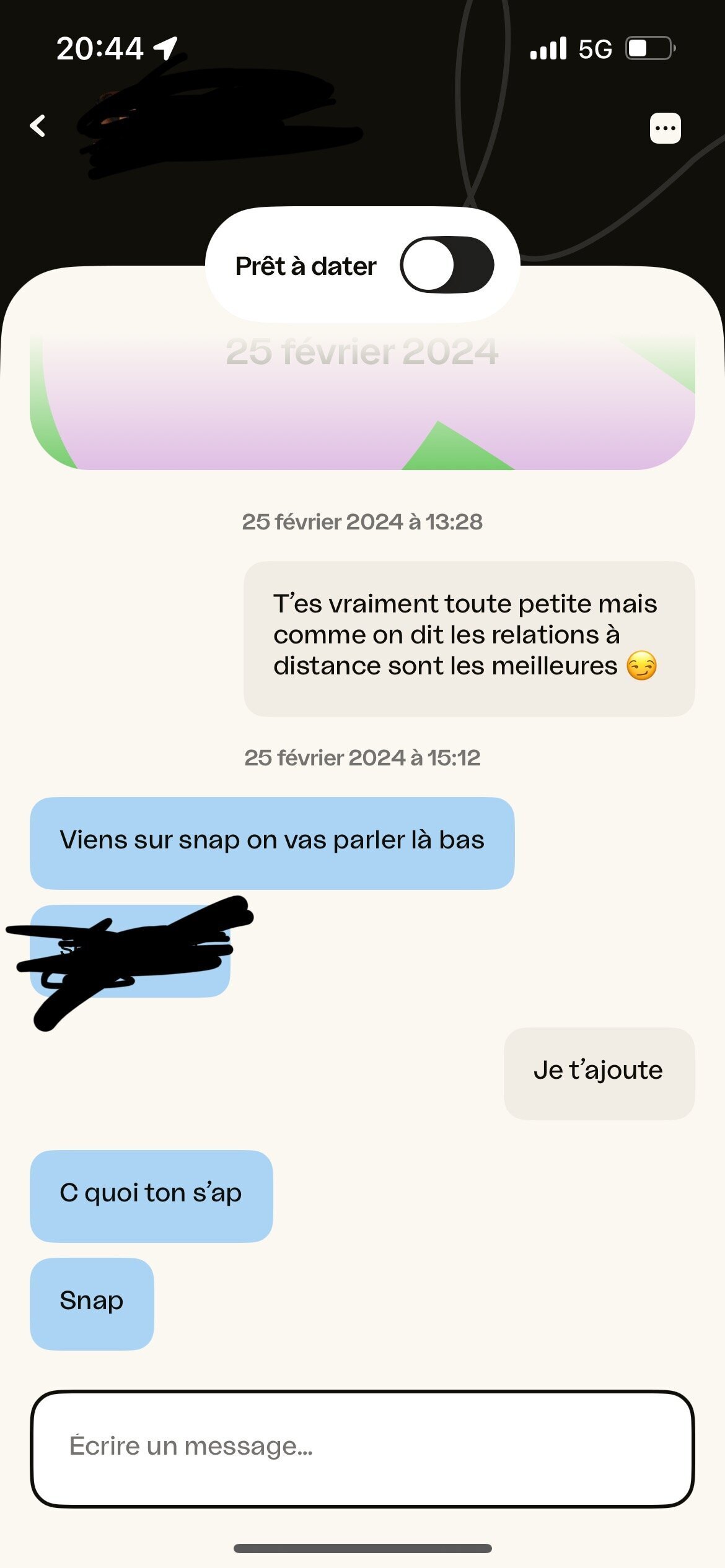Image resolution: width=725 pixels, height=1568 pixels.
Task: Toggle the Prêt à dater switch
Action: (x=447, y=265)
